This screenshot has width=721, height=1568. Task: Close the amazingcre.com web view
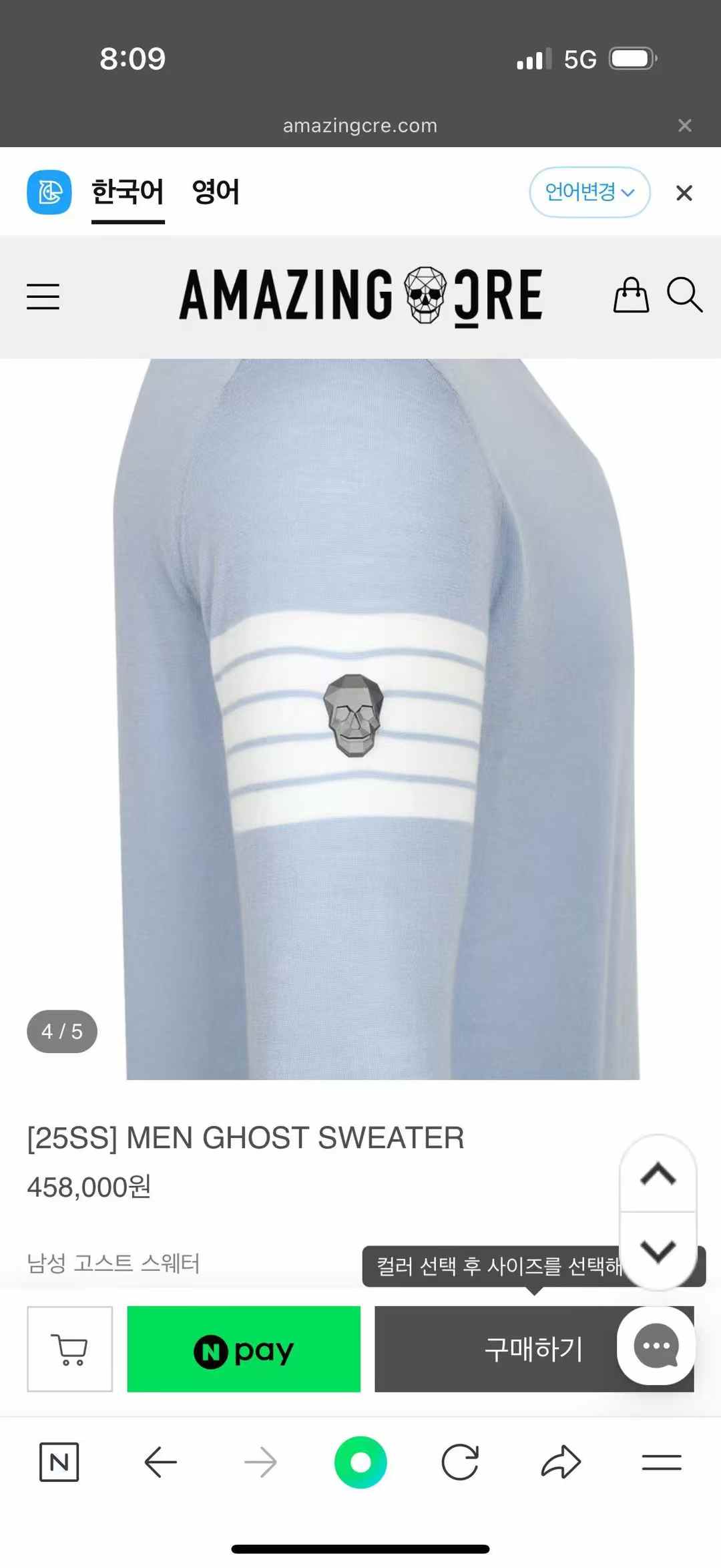coord(684,126)
